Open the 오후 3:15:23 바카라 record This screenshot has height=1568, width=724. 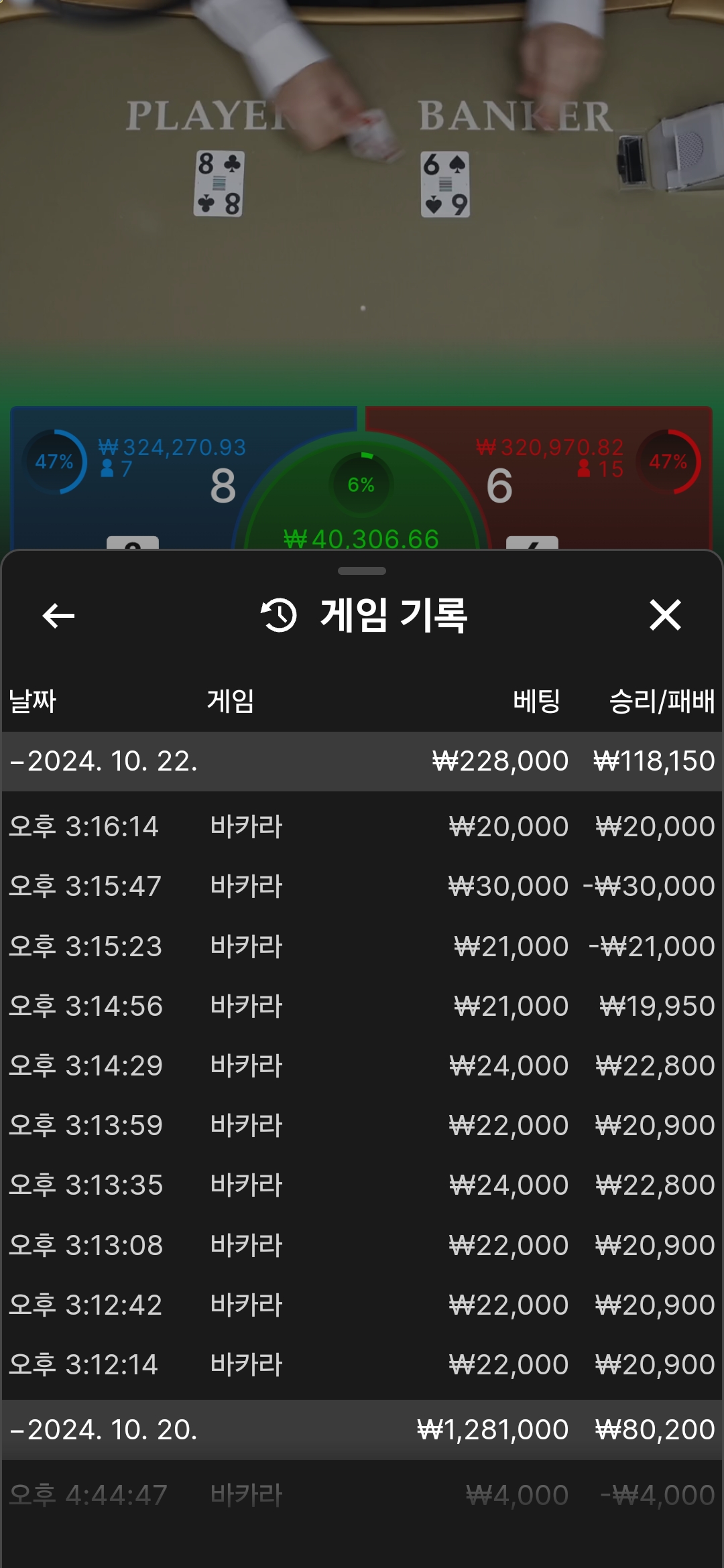pyautogui.click(x=362, y=946)
